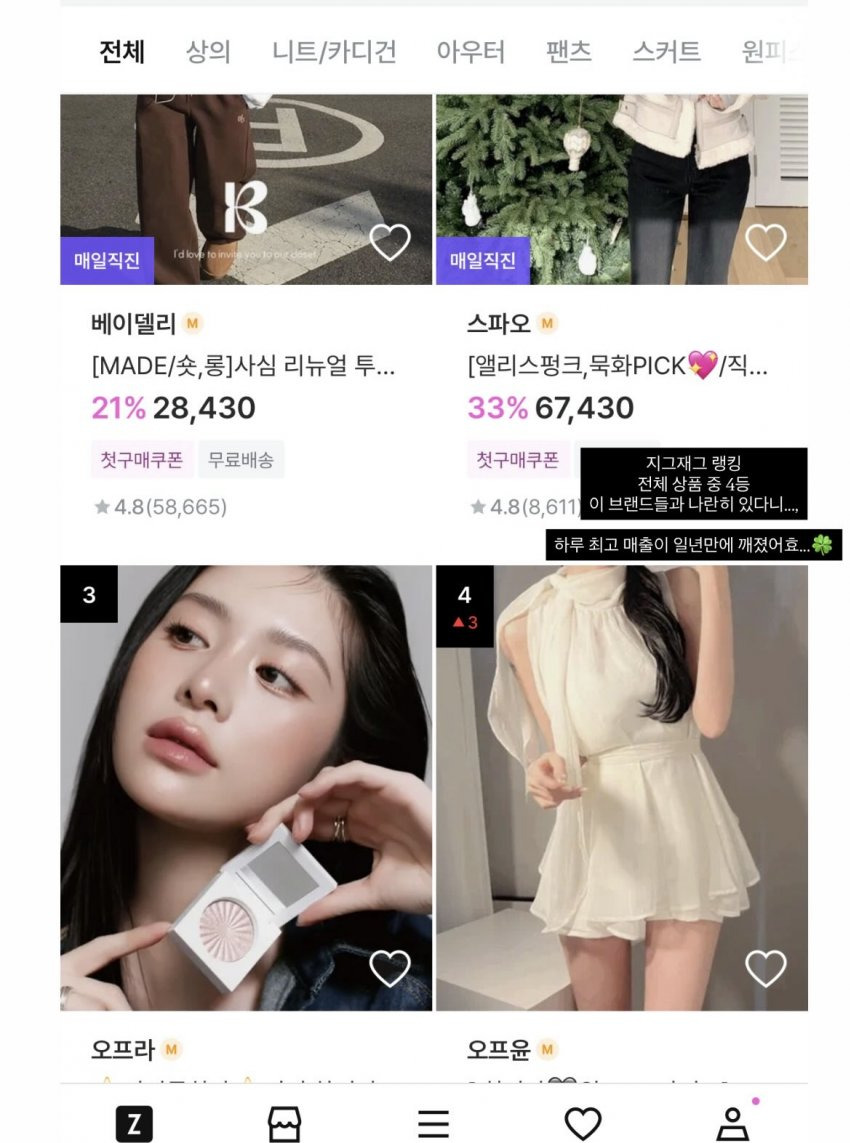Save the 오프라 highlighter to wishlist
Image resolution: width=850 pixels, height=1143 pixels.
point(390,967)
